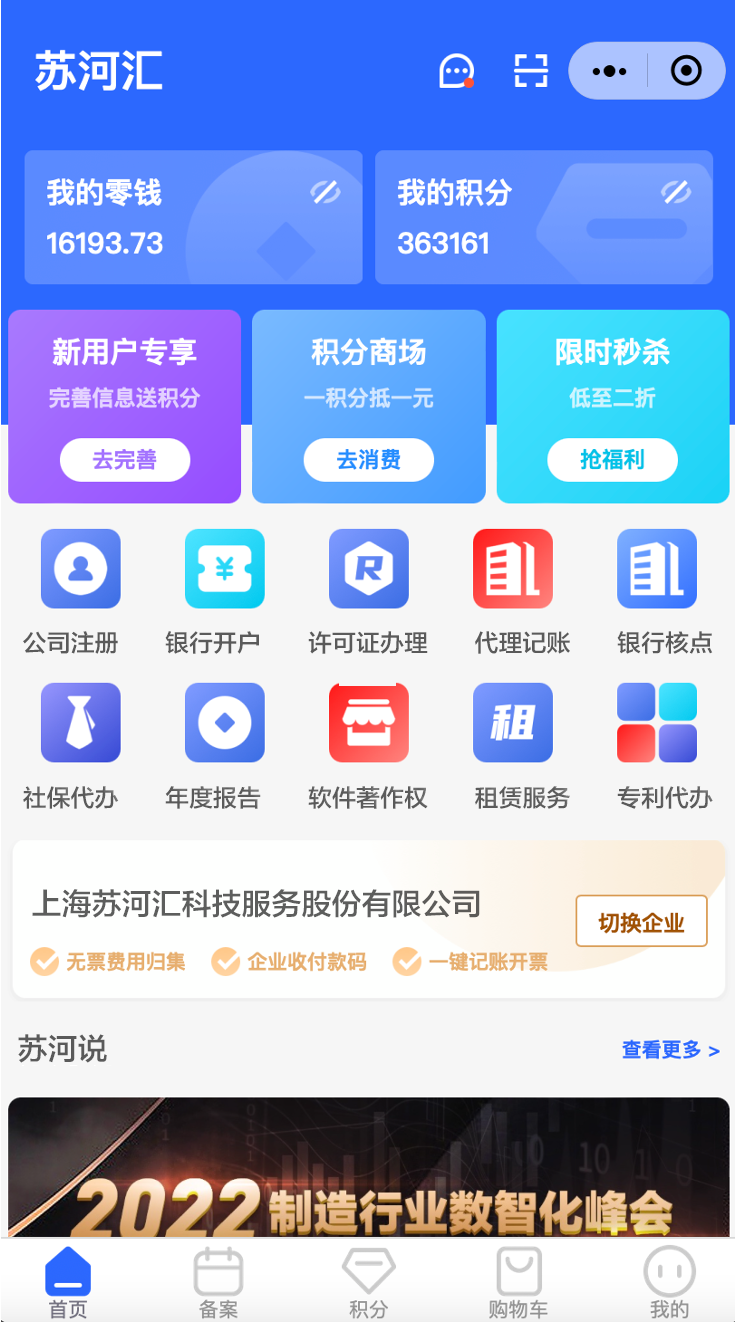The width and height of the screenshot is (736, 1322).
Task: Open the 公司注册 service
Action: [x=80, y=591]
